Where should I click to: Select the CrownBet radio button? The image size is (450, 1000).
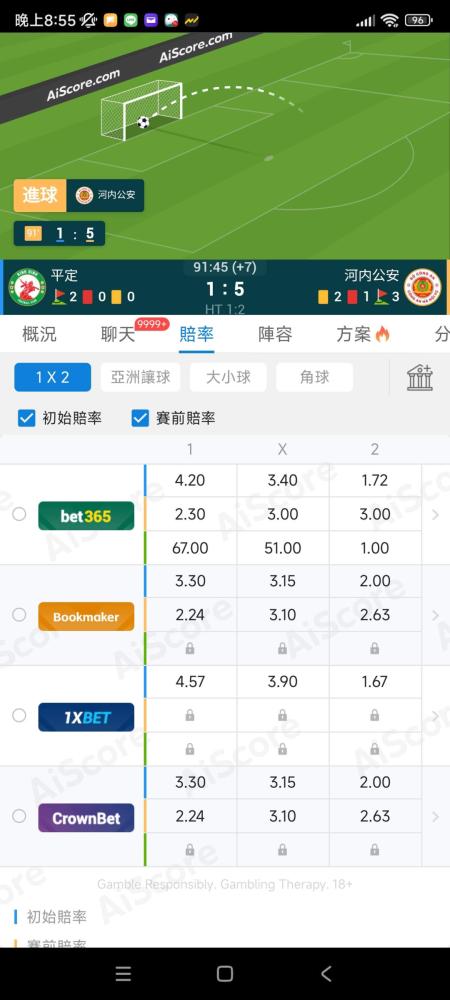click(19, 816)
